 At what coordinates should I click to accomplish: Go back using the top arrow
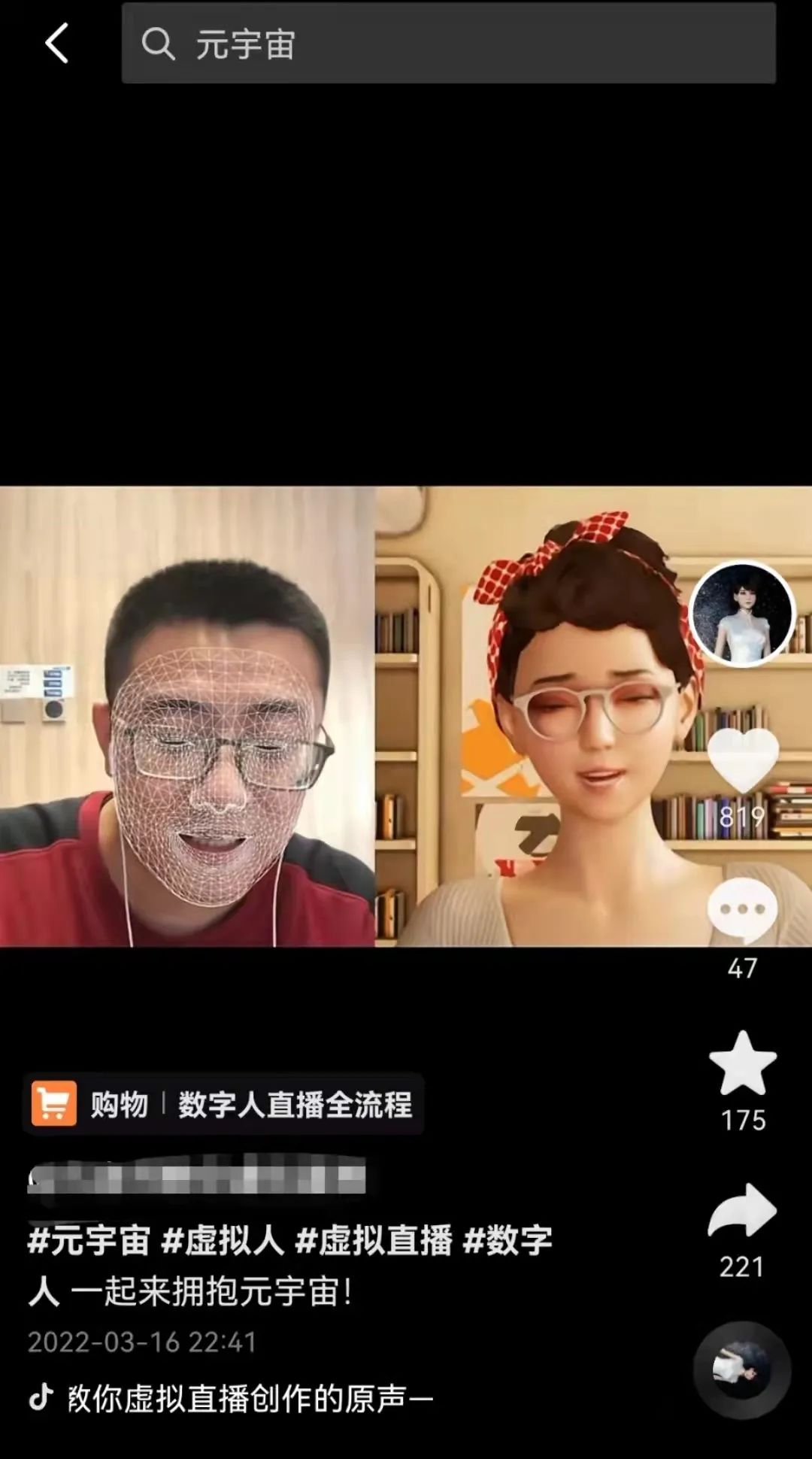pos(57,43)
